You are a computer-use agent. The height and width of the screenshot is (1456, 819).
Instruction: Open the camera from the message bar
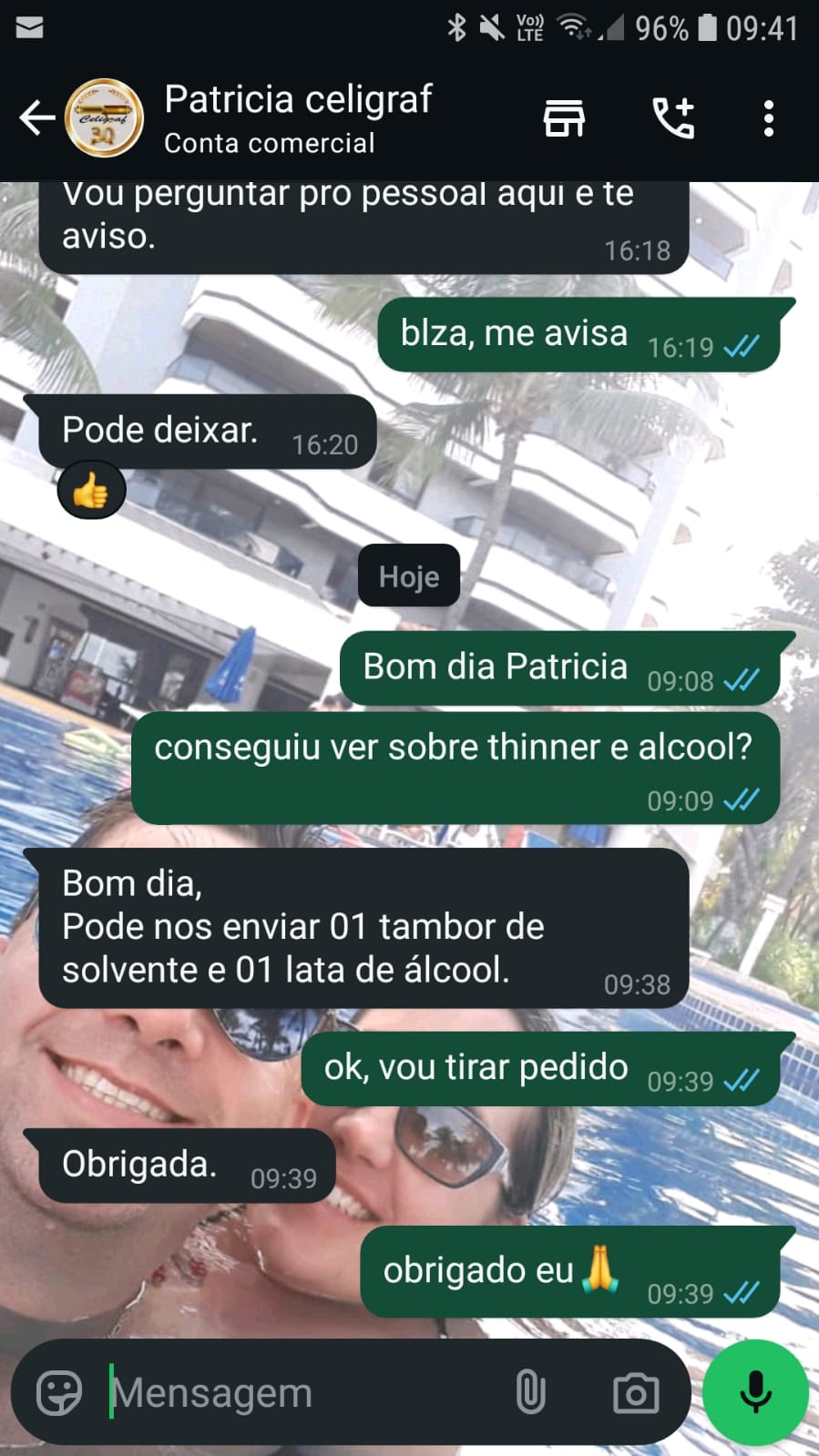[x=636, y=1392]
